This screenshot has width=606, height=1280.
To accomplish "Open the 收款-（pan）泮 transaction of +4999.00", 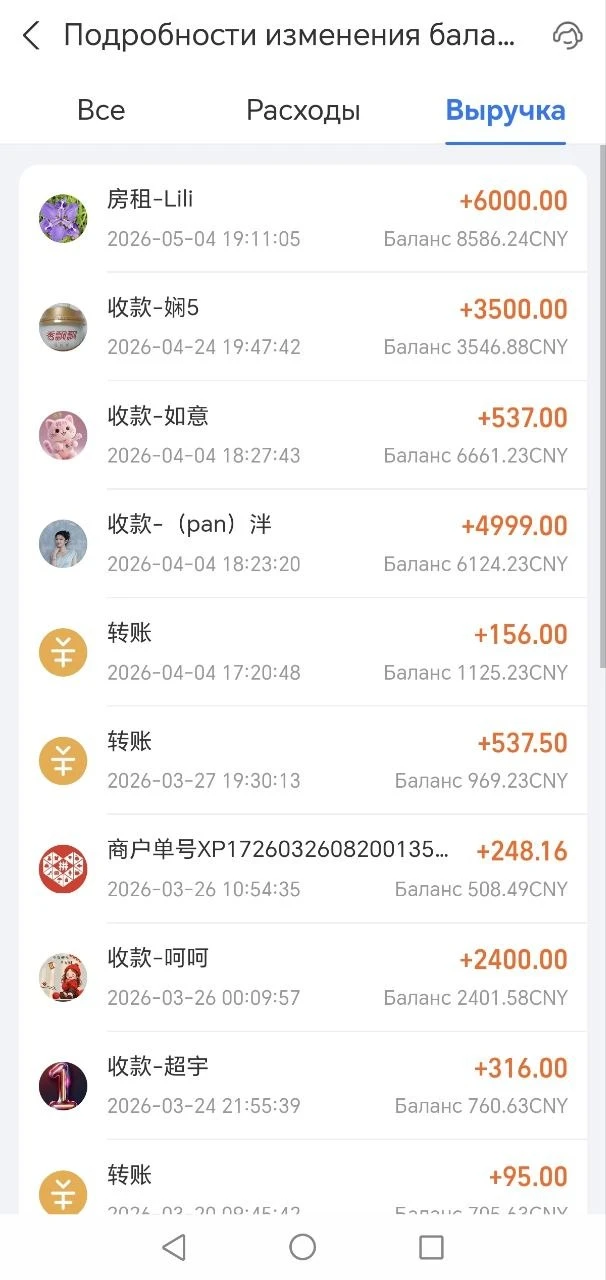I will click(x=303, y=543).
